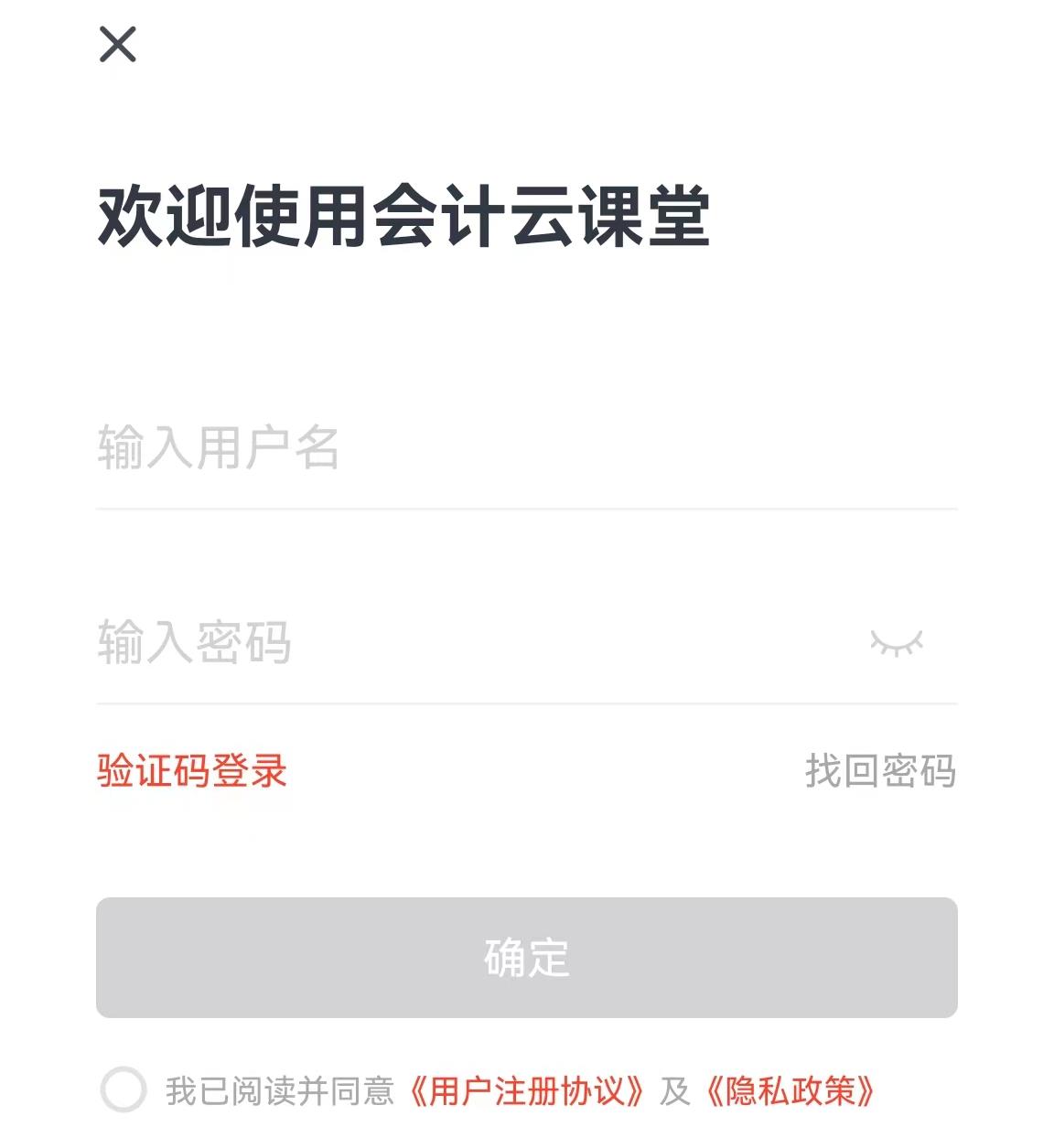
Task: Open 找回密码 to recover password
Action: [x=880, y=771]
